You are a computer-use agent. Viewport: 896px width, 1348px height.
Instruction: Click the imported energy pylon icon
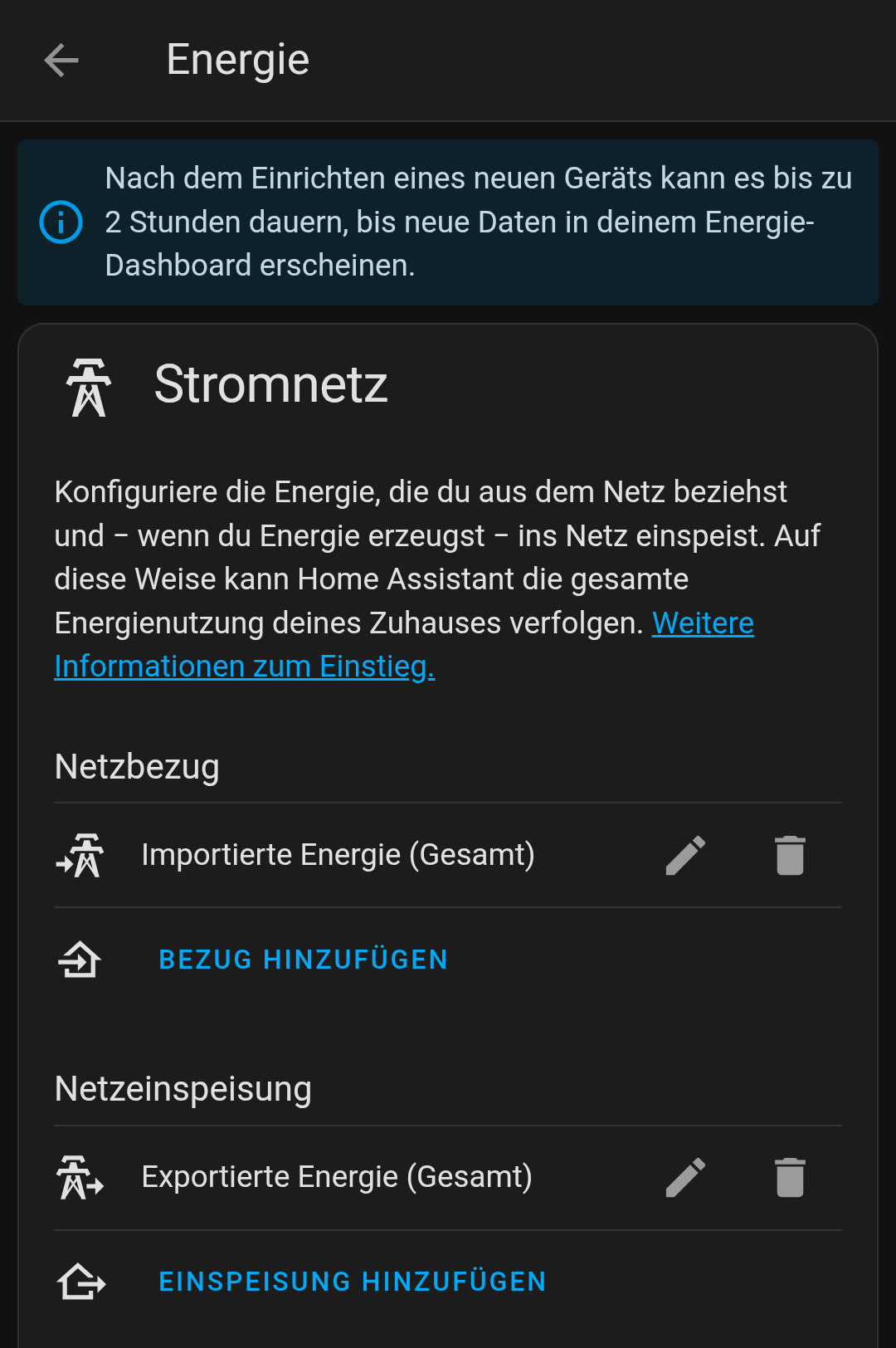[80, 855]
